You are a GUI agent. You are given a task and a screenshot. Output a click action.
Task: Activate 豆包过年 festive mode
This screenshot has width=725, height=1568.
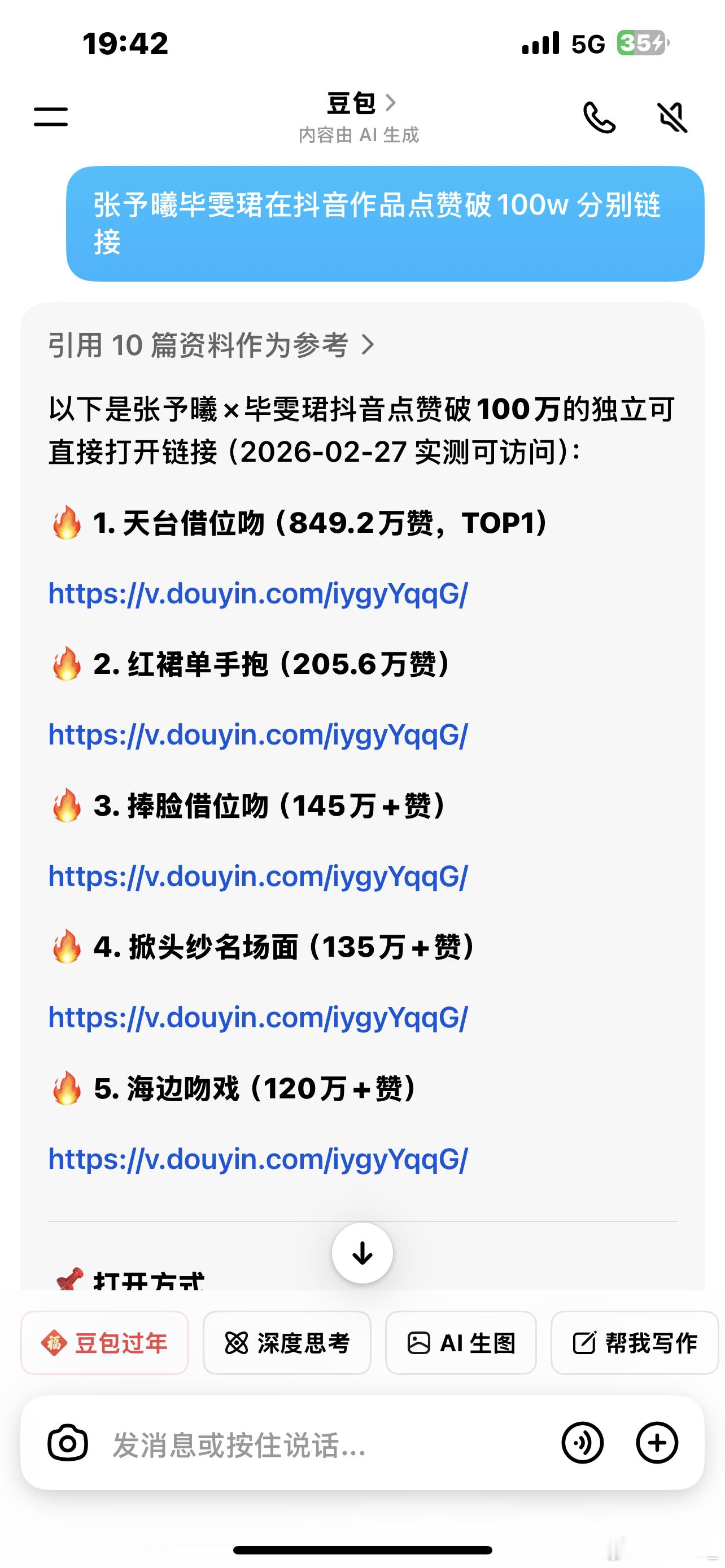(104, 1343)
